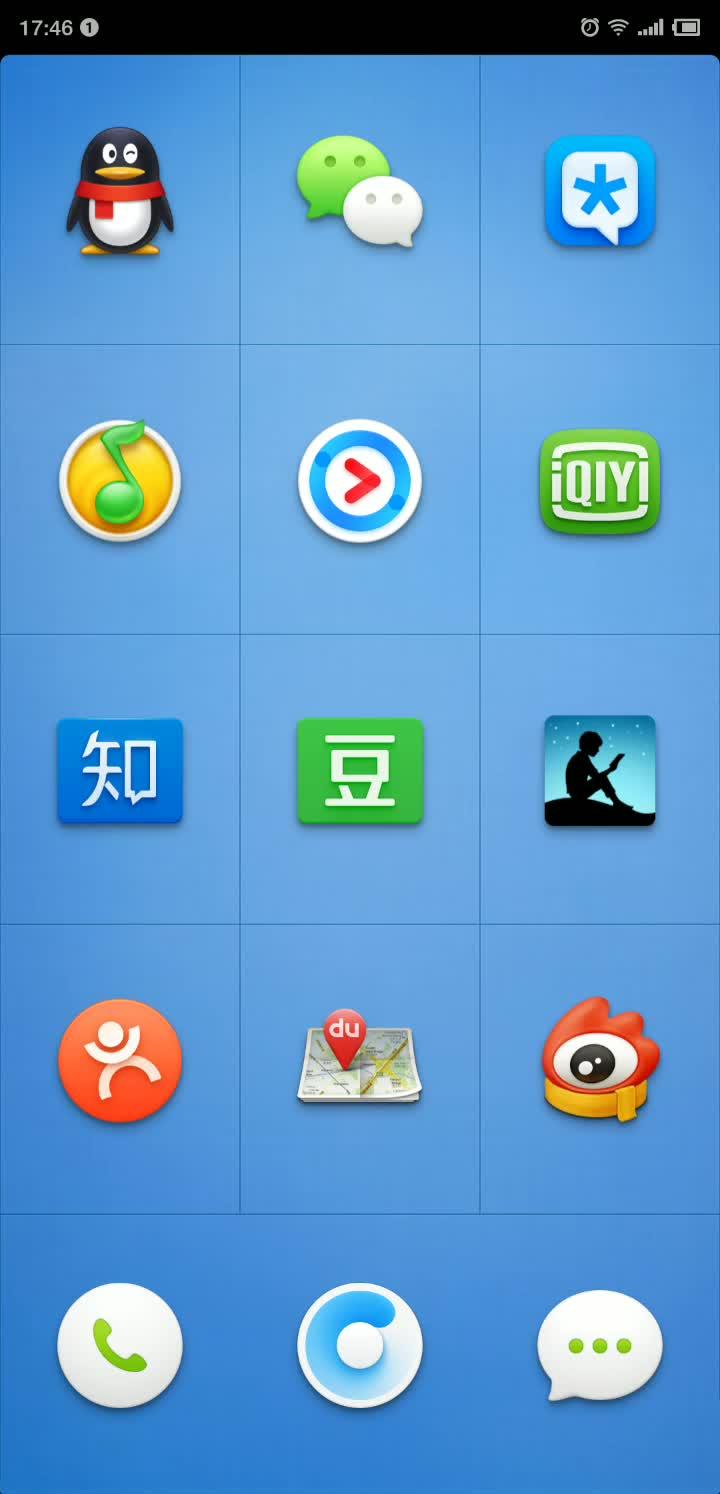Viewport: 720px width, 1494px height.
Task: Open the Weibo app
Action: click(600, 1059)
